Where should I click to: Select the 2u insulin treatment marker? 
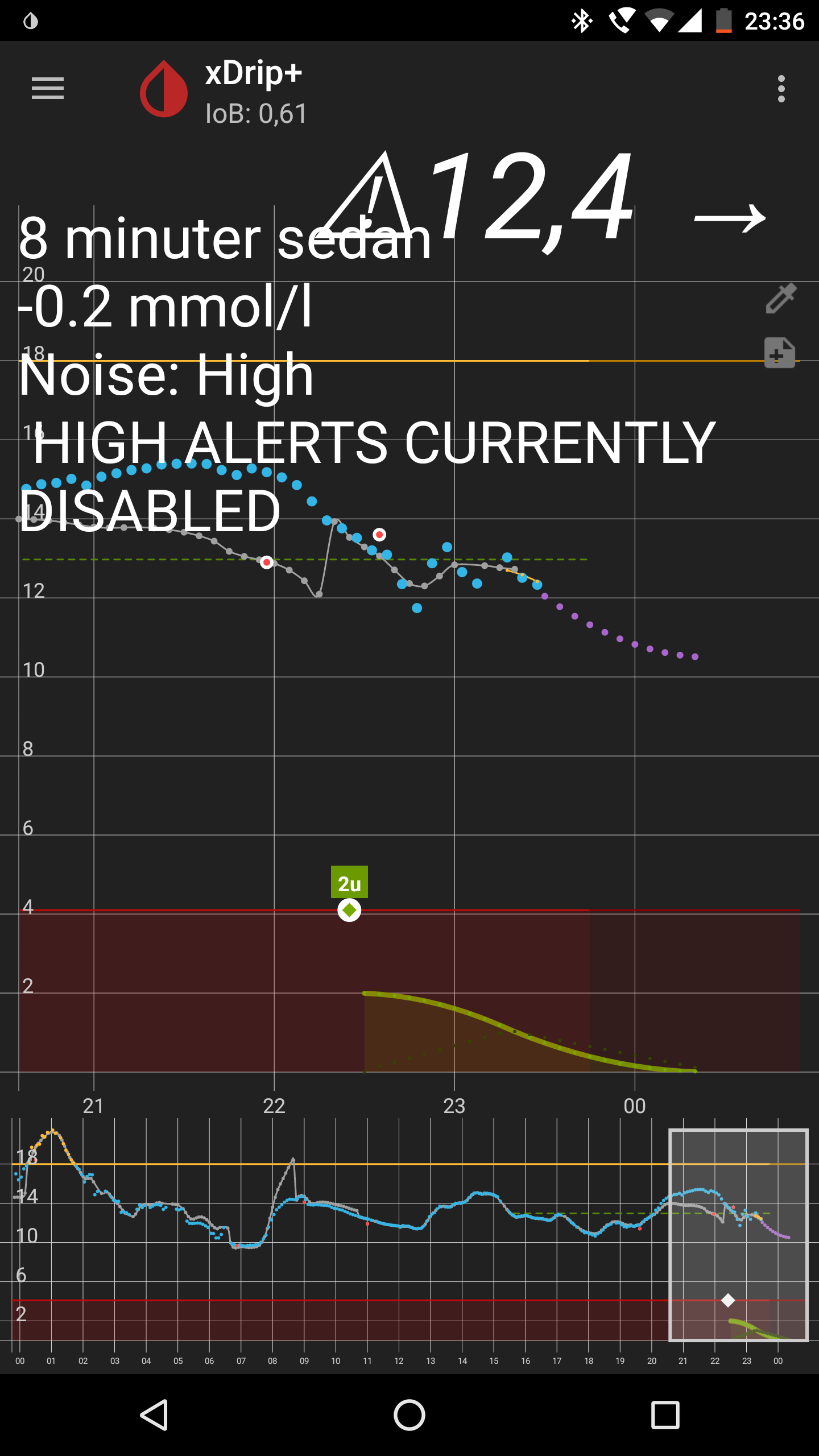(349, 909)
